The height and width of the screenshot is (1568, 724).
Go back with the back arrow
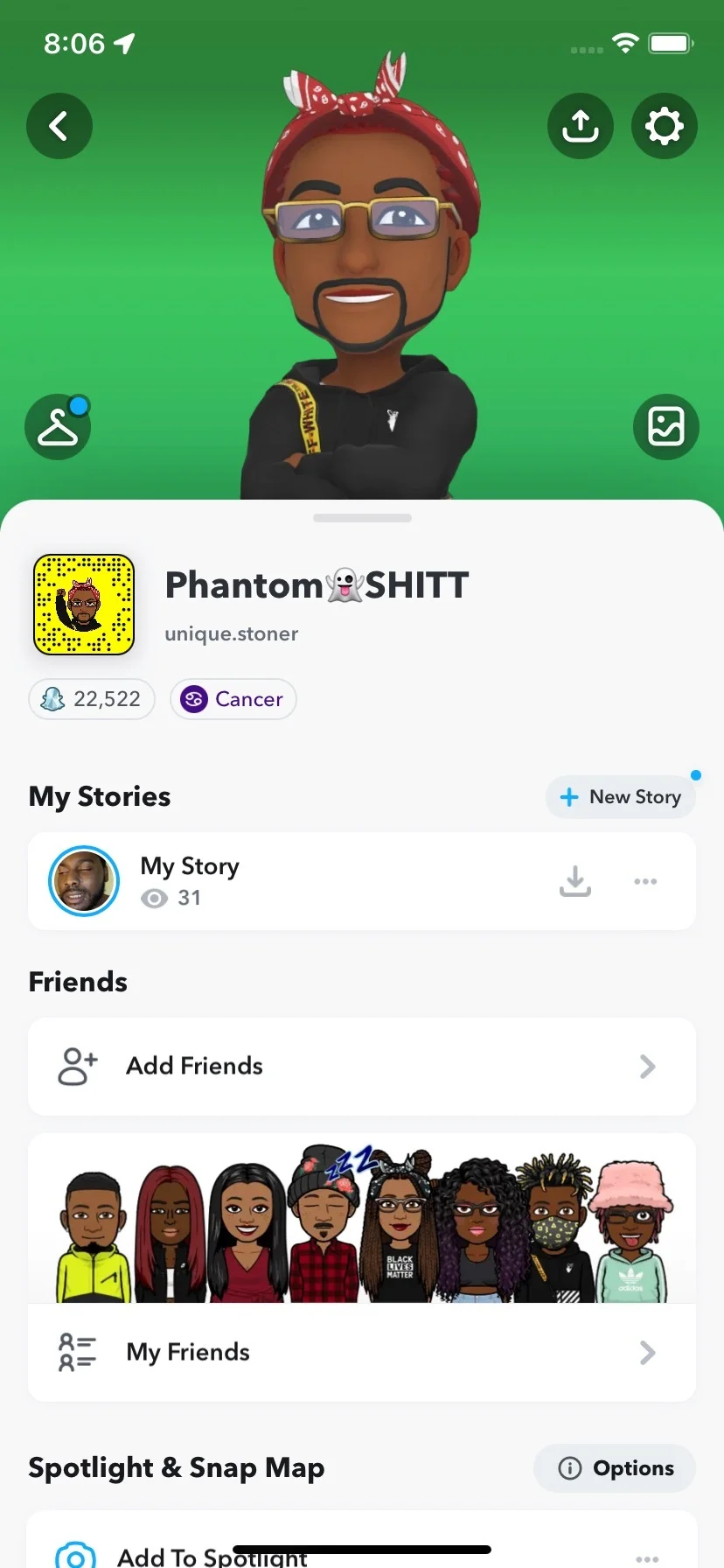[x=59, y=125]
